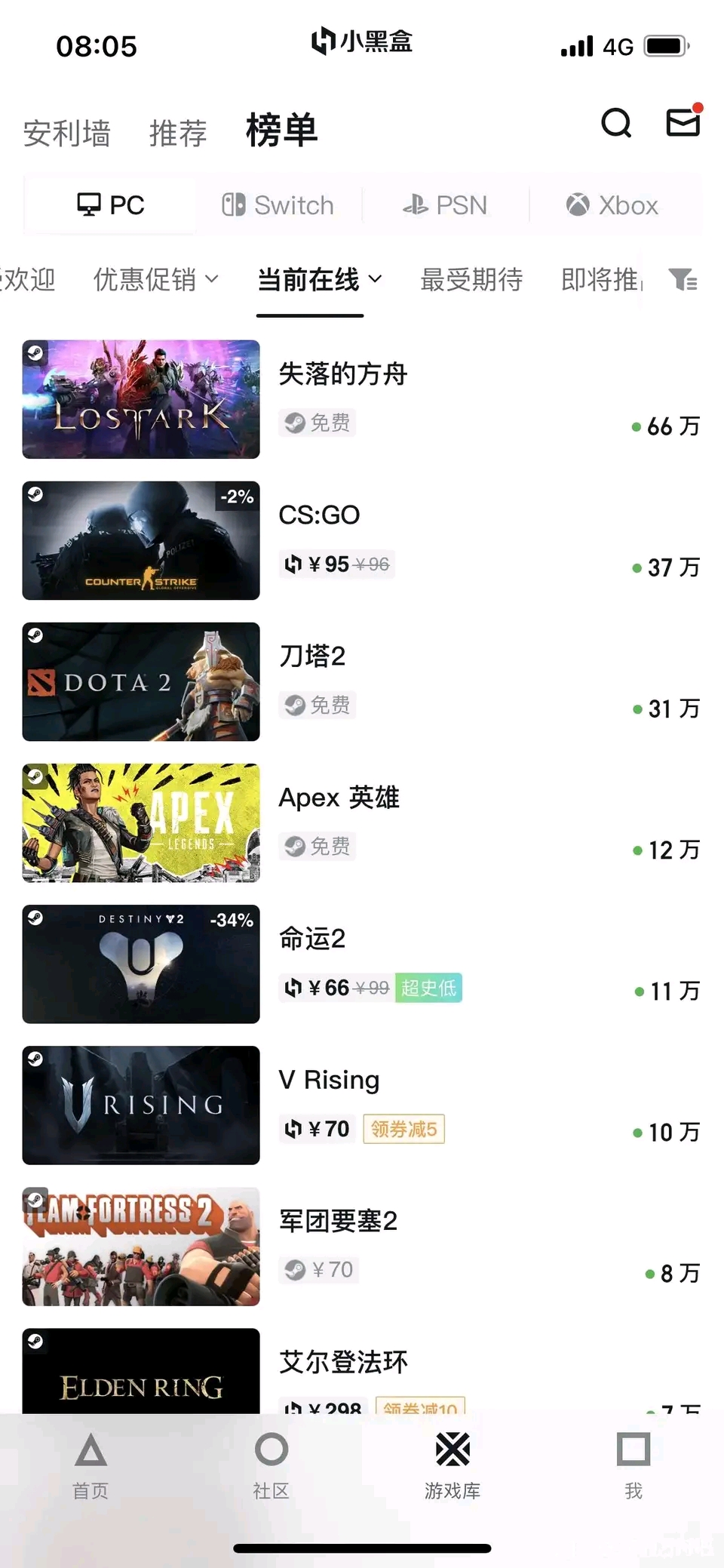The image size is (724, 1568).
Task: Select the Switch platform tab
Action: coord(278,204)
